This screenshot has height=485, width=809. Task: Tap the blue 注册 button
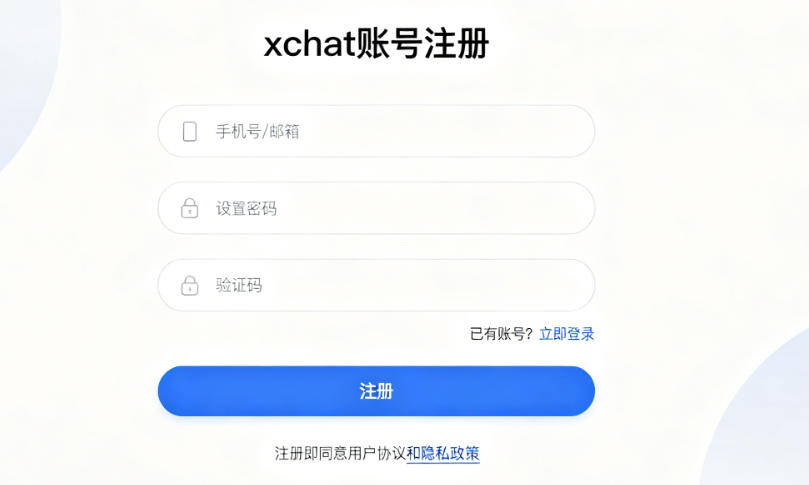[376, 391]
